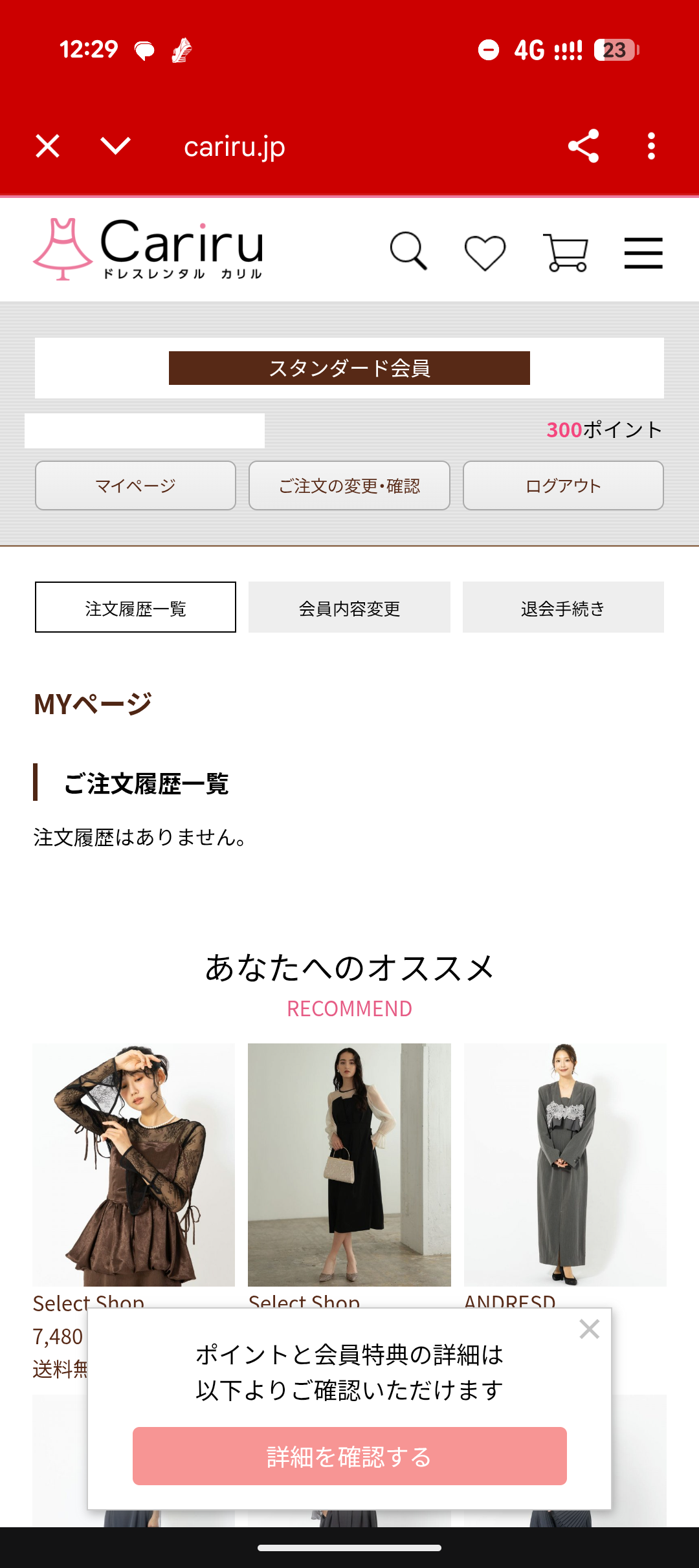Open the hamburger menu
Image resolution: width=699 pixels, height=1568 pixels.
[643, 252]
